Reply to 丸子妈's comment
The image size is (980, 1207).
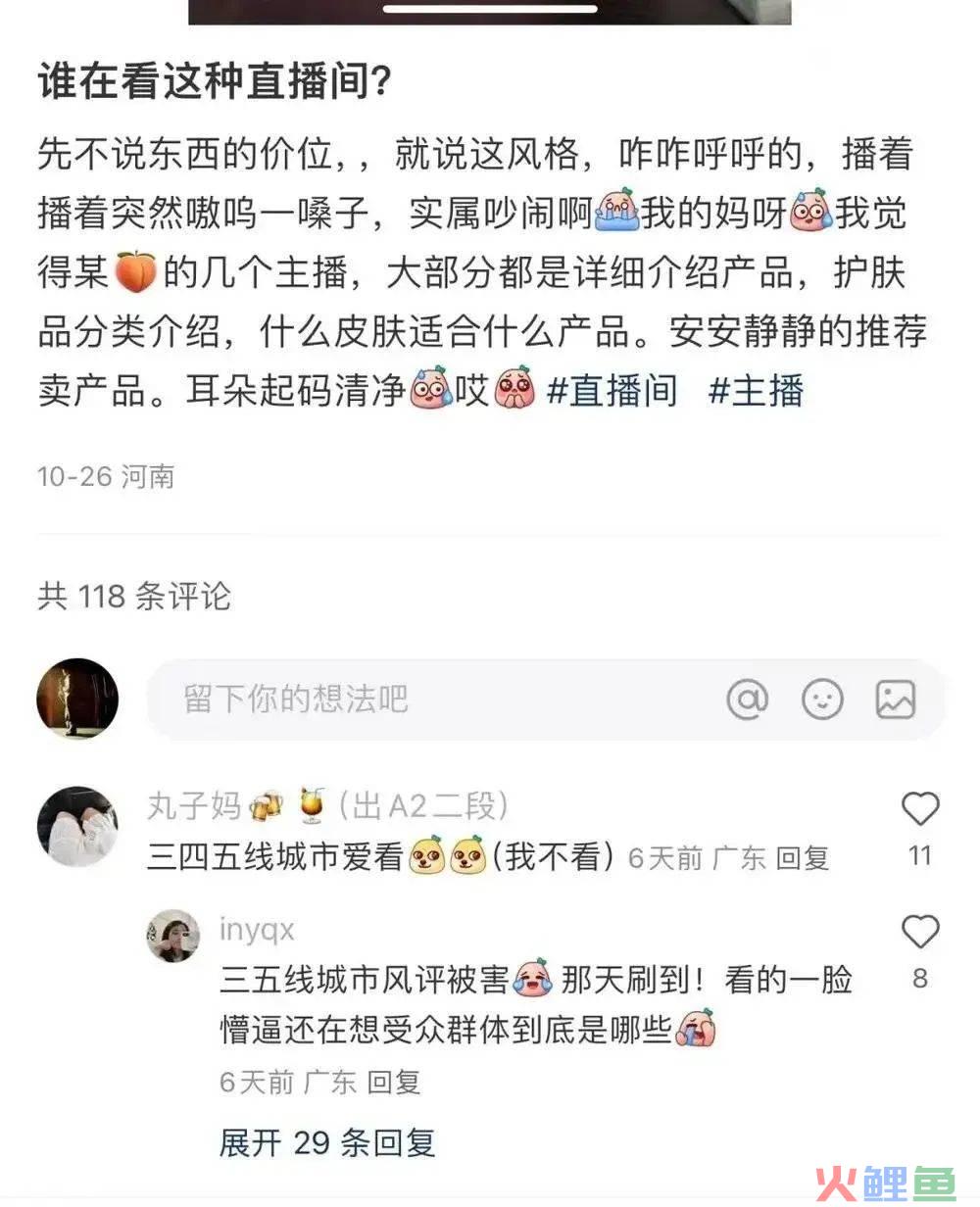(803, 859)
